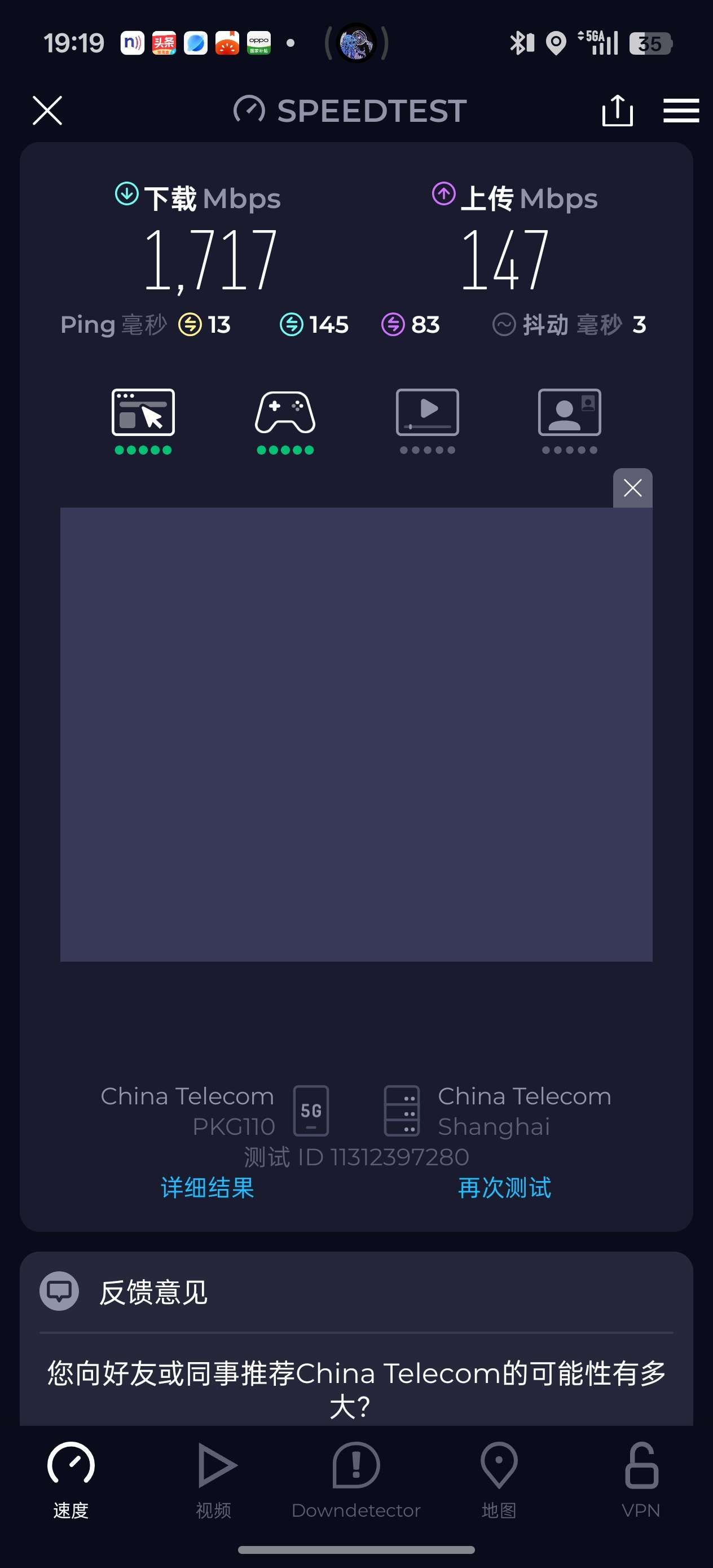Dismiss the ad banner

[632, 487]
